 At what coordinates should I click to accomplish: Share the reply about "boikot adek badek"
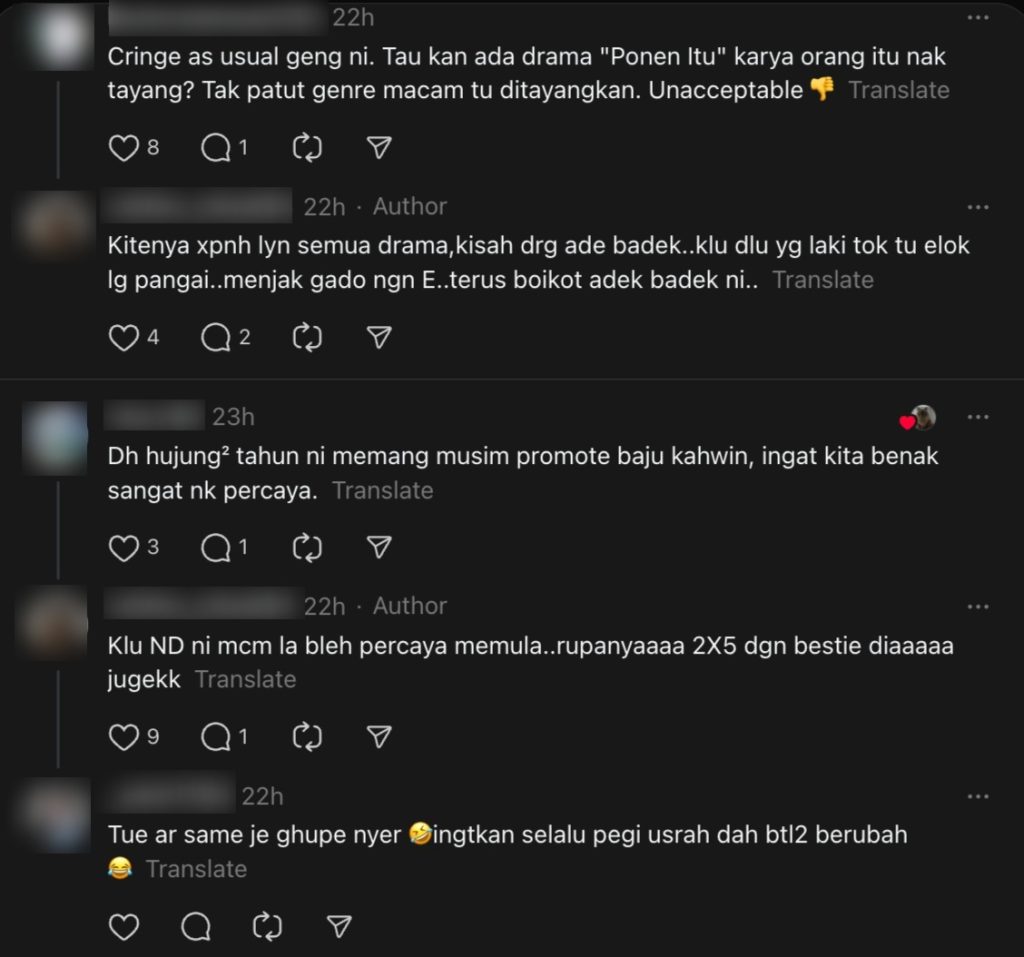(378, 338)
